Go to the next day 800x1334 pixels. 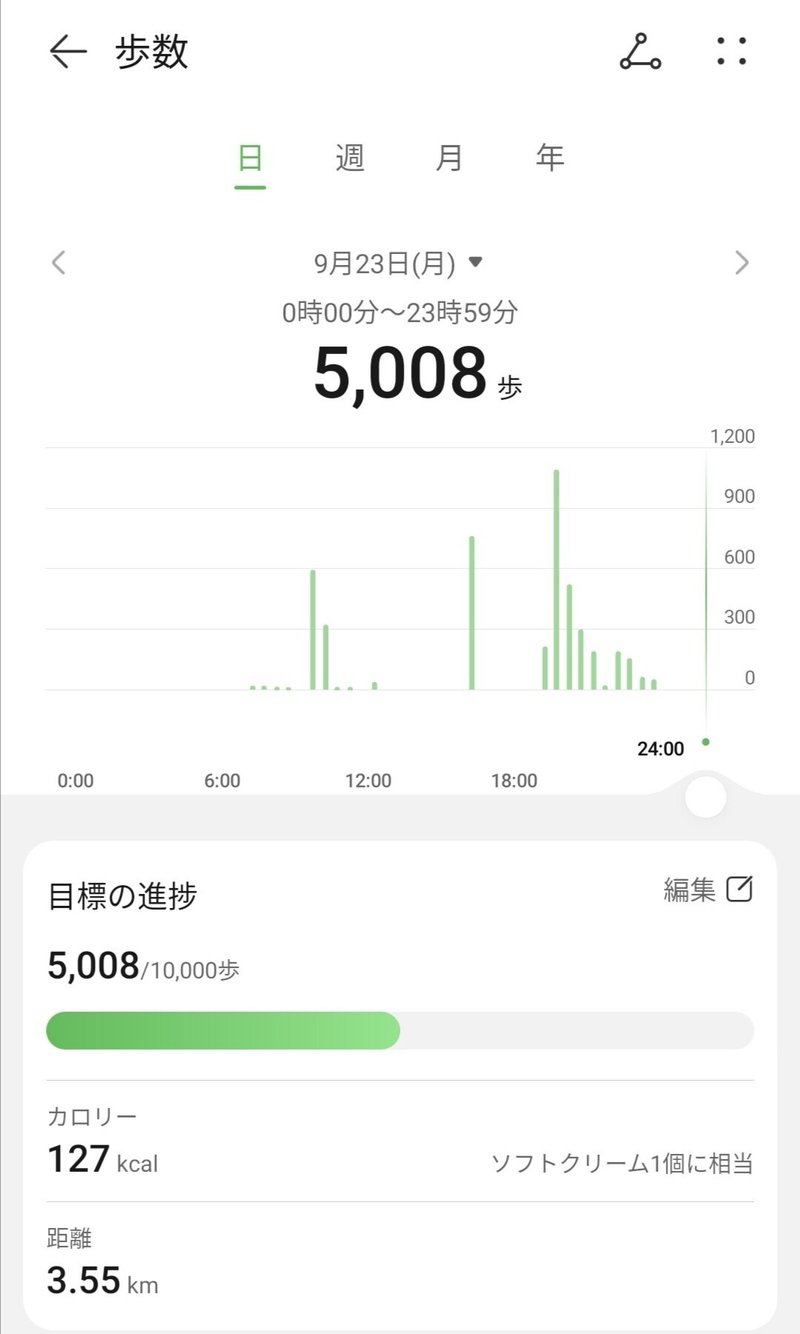click(x=741, y=263)
